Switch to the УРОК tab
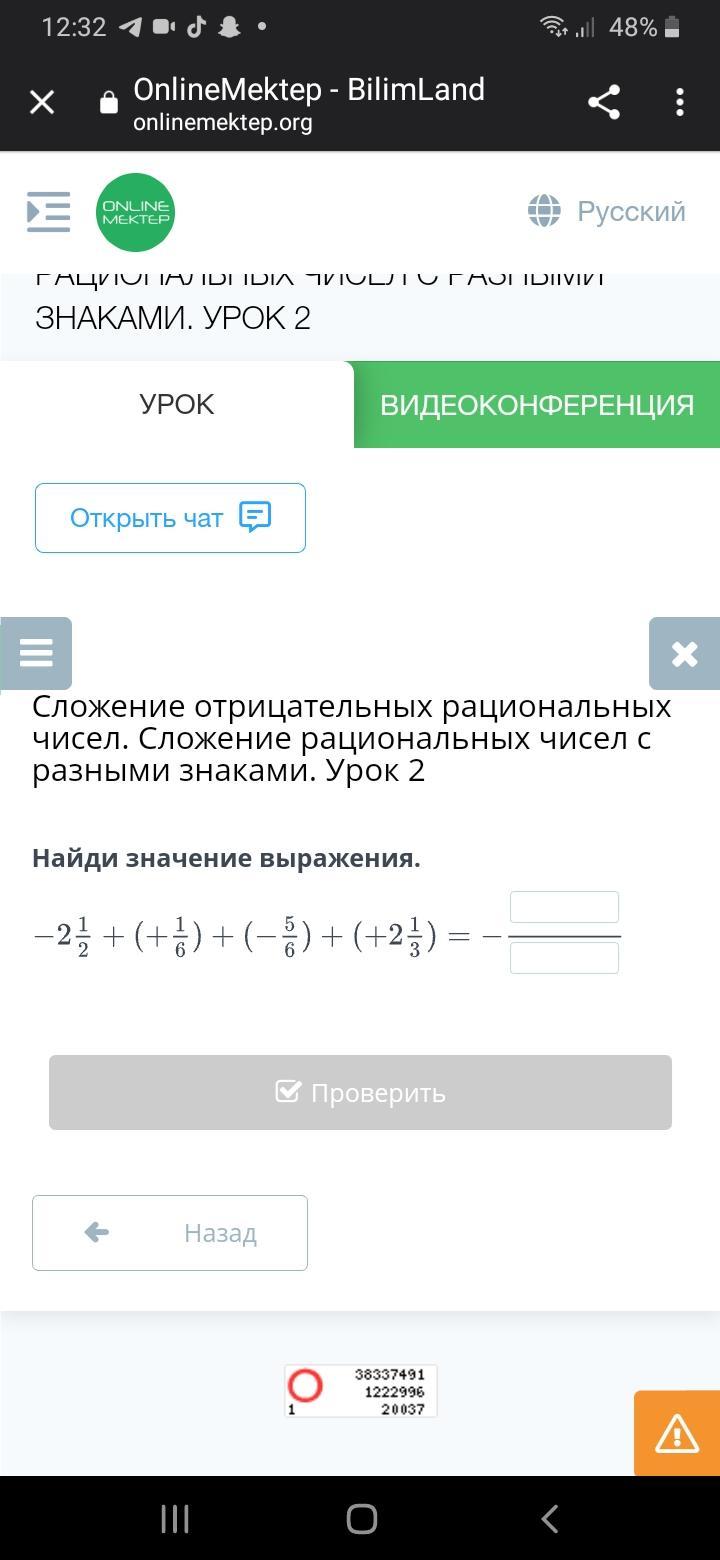This screenshot has width=720, height=1560. click(177, 404)
